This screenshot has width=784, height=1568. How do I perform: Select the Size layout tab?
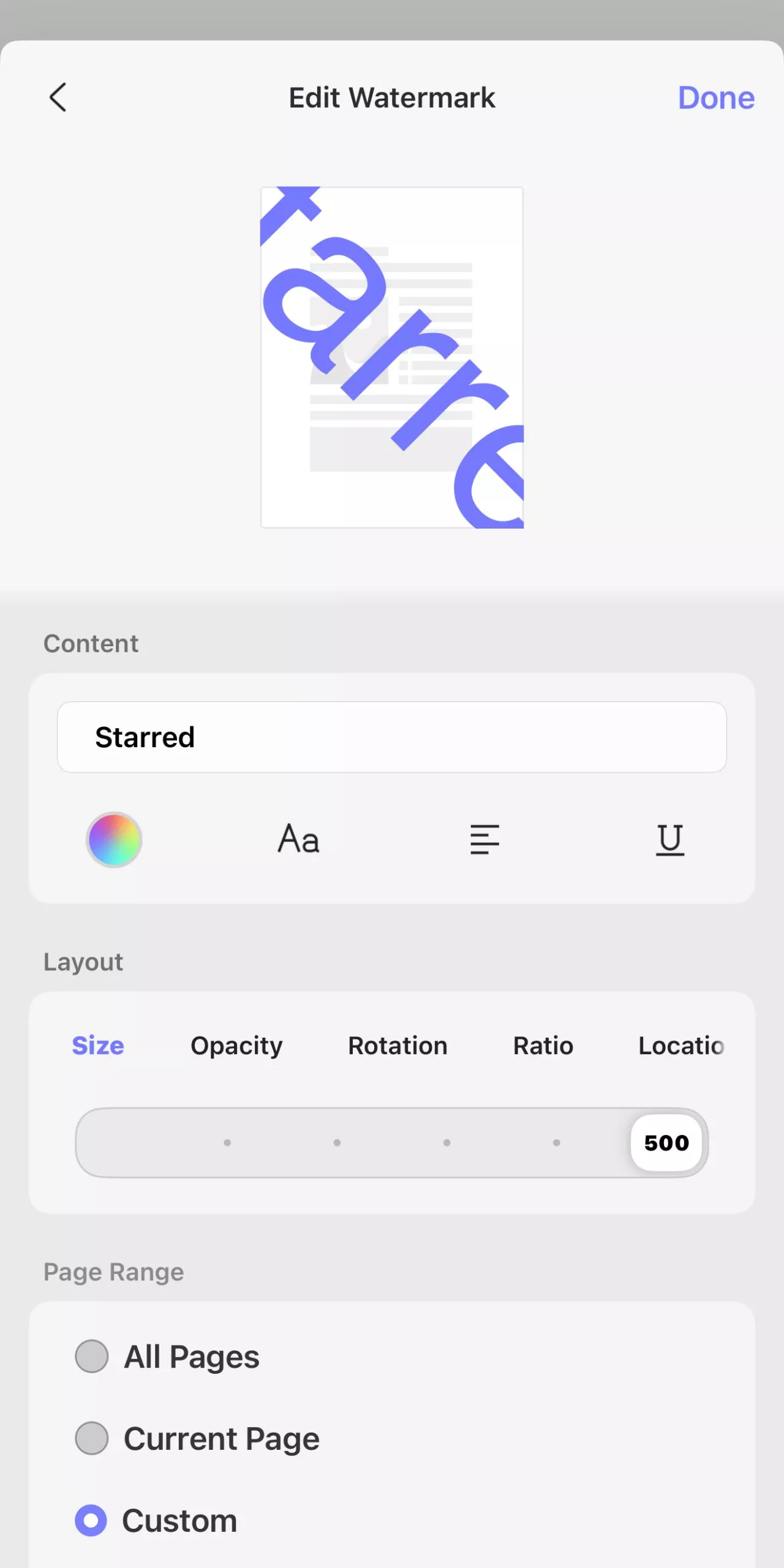(98, 1046)
